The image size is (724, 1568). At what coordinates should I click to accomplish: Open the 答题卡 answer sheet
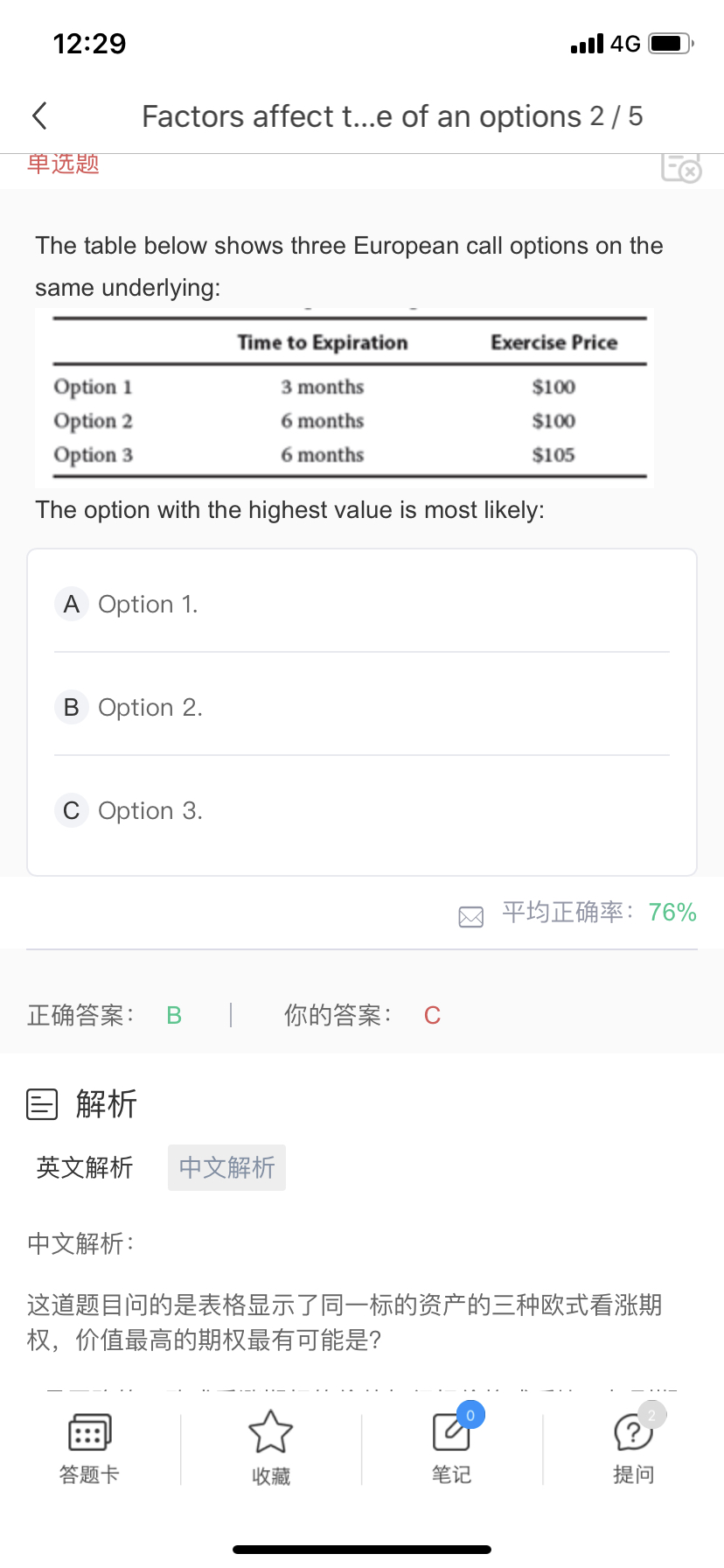[89, 1447]
